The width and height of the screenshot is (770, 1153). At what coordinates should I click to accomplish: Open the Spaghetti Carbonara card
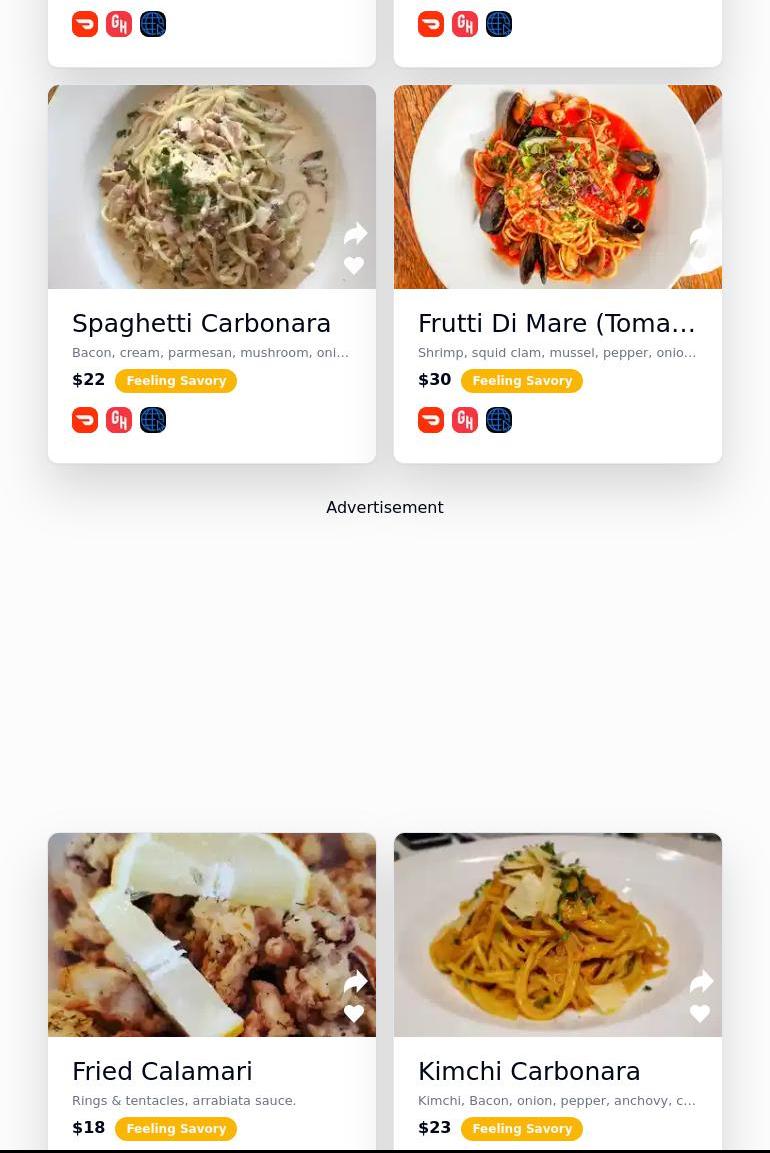click(x=201, y=324)
